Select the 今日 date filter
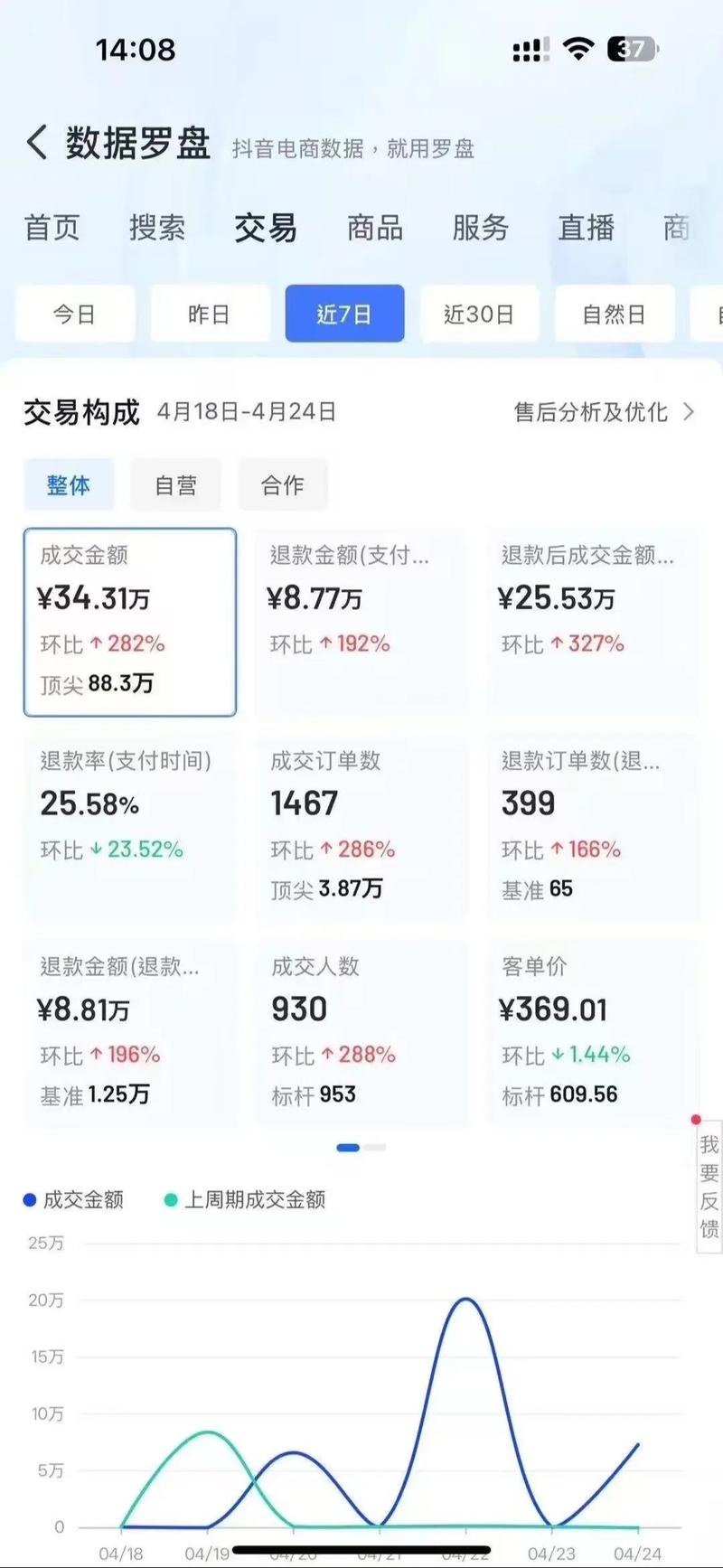This screenshot has height=1568, width=723. (75, 314)
